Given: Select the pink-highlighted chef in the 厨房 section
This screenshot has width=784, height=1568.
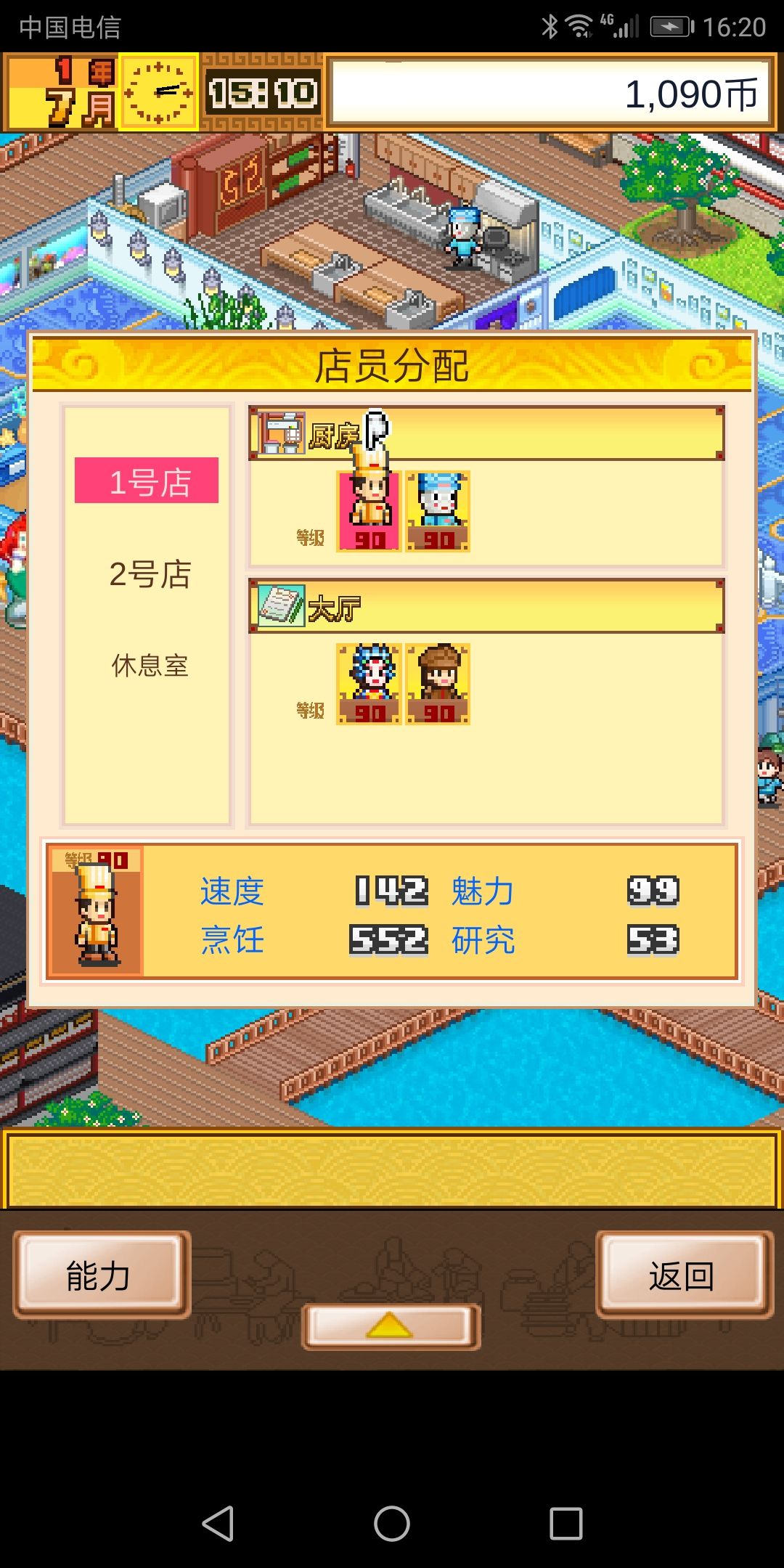Looking at the screenshot, I should click(x=367, y=508).
